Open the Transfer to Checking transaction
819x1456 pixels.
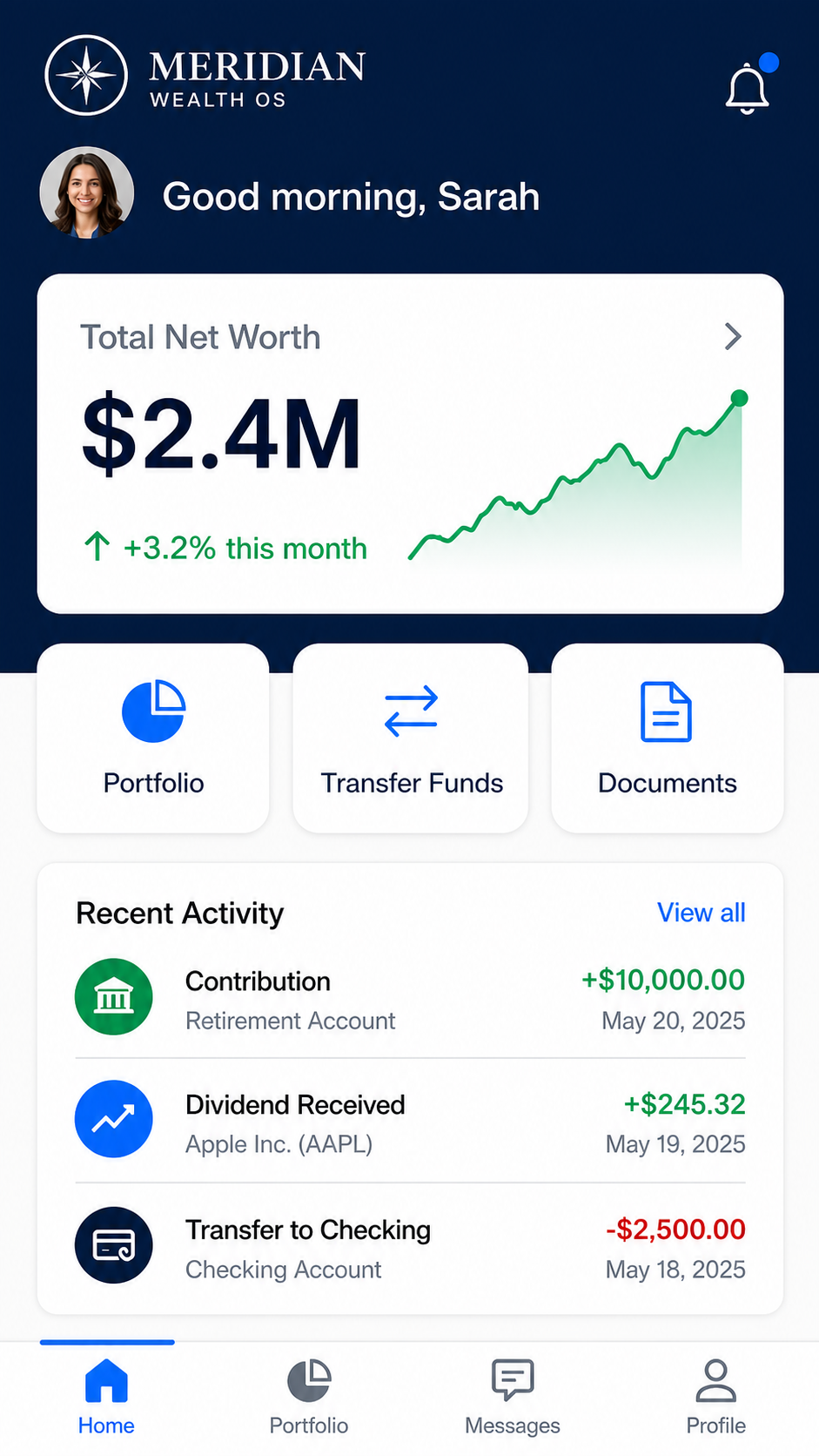(x=410, y=1247)
